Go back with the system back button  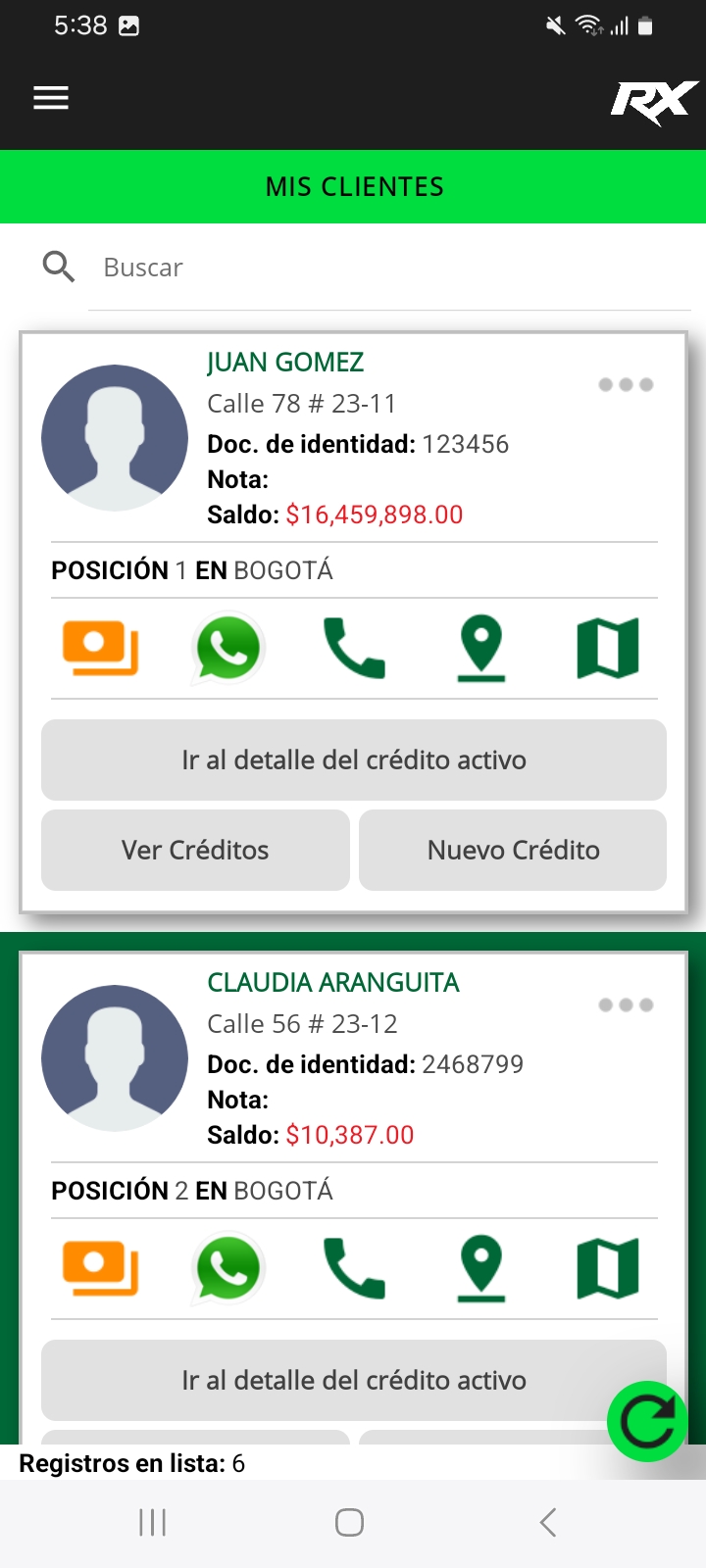click(548, 1522)
